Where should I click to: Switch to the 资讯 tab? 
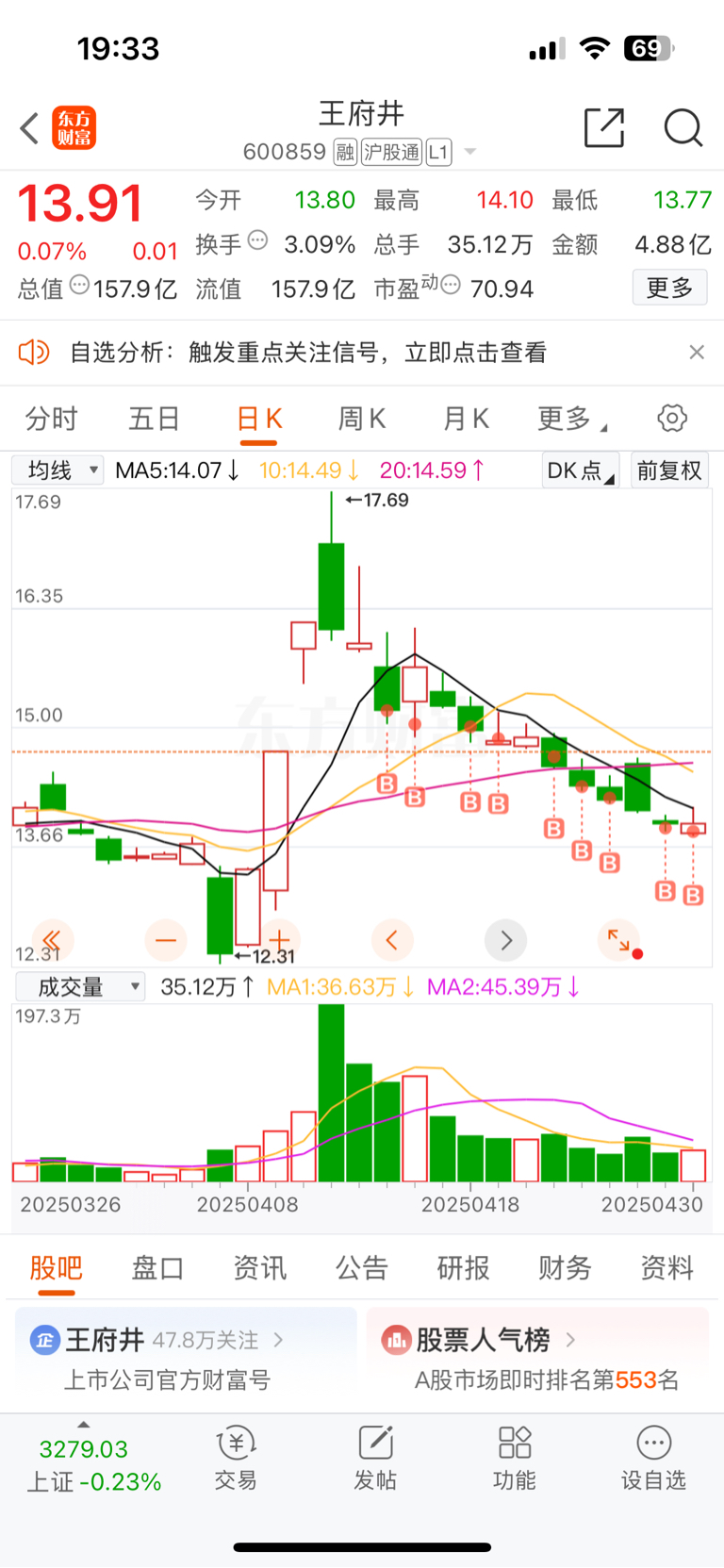click(x=259, y=1268)
